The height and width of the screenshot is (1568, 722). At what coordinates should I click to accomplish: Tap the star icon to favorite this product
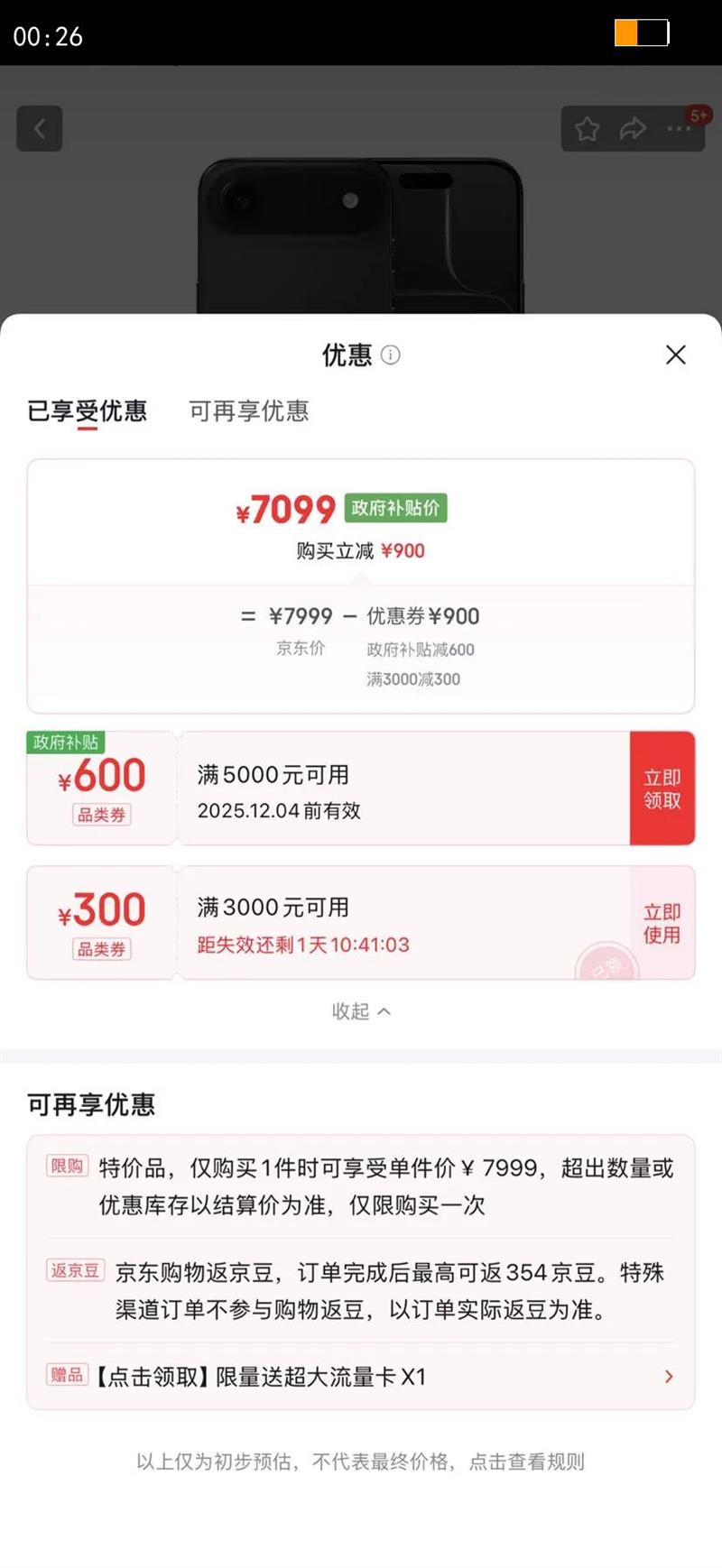[587, 129]
